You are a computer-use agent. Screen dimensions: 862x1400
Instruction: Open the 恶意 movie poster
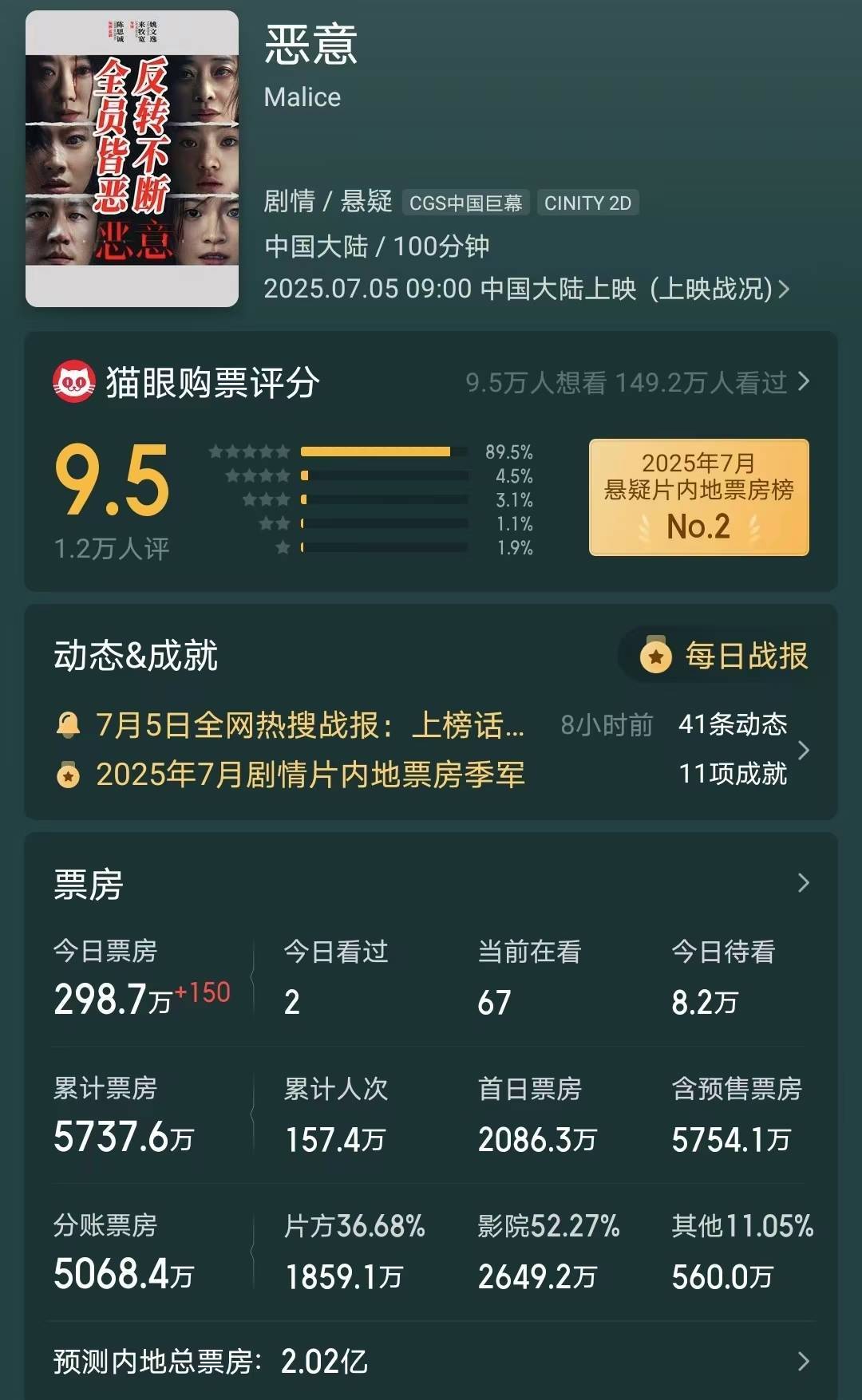132,159
